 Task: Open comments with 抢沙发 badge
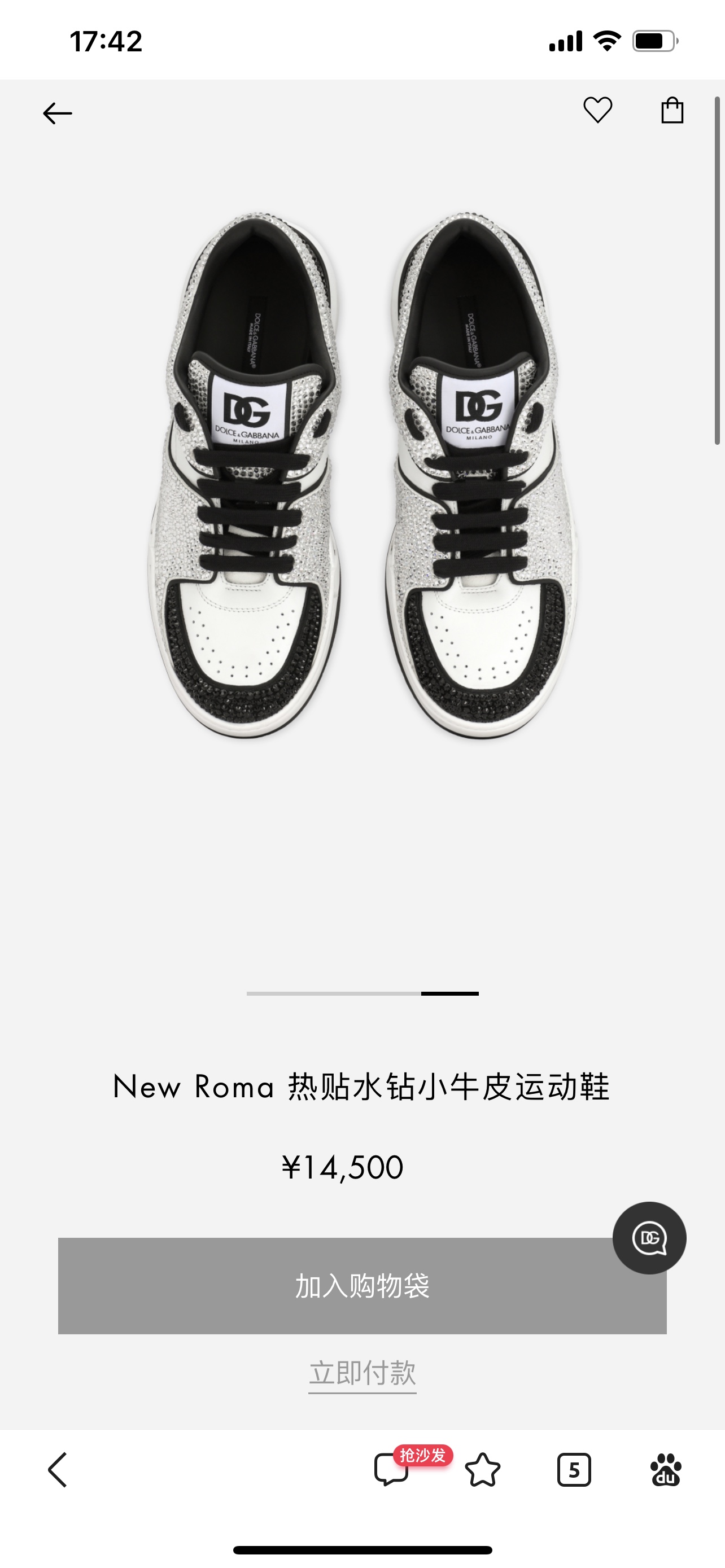392,1470
